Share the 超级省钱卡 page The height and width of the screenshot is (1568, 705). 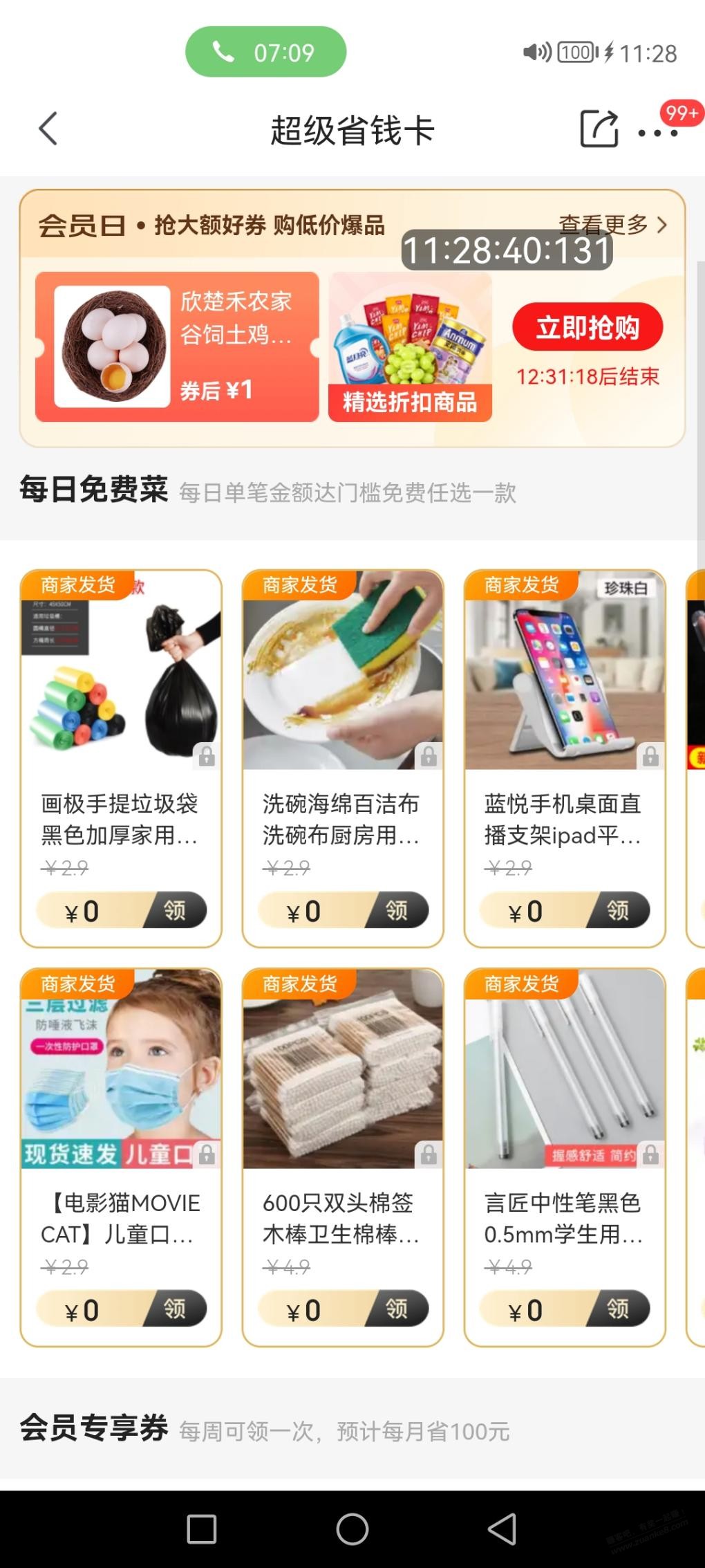click(x=598, y=129)
